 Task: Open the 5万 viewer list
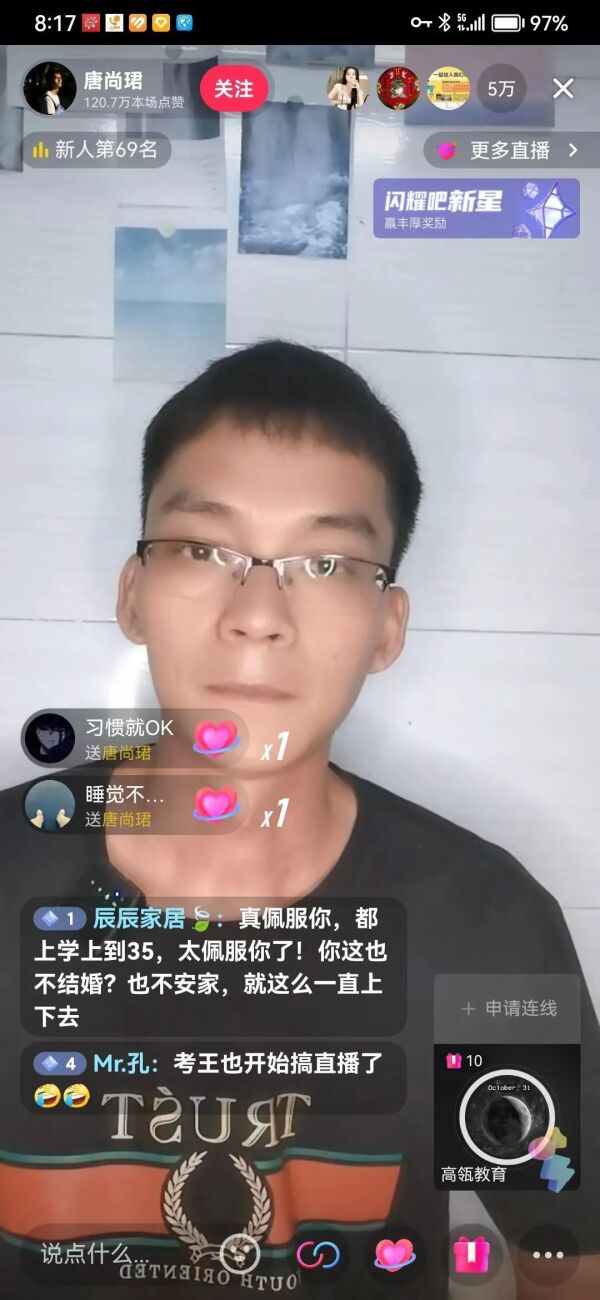(x=501, y=89)
